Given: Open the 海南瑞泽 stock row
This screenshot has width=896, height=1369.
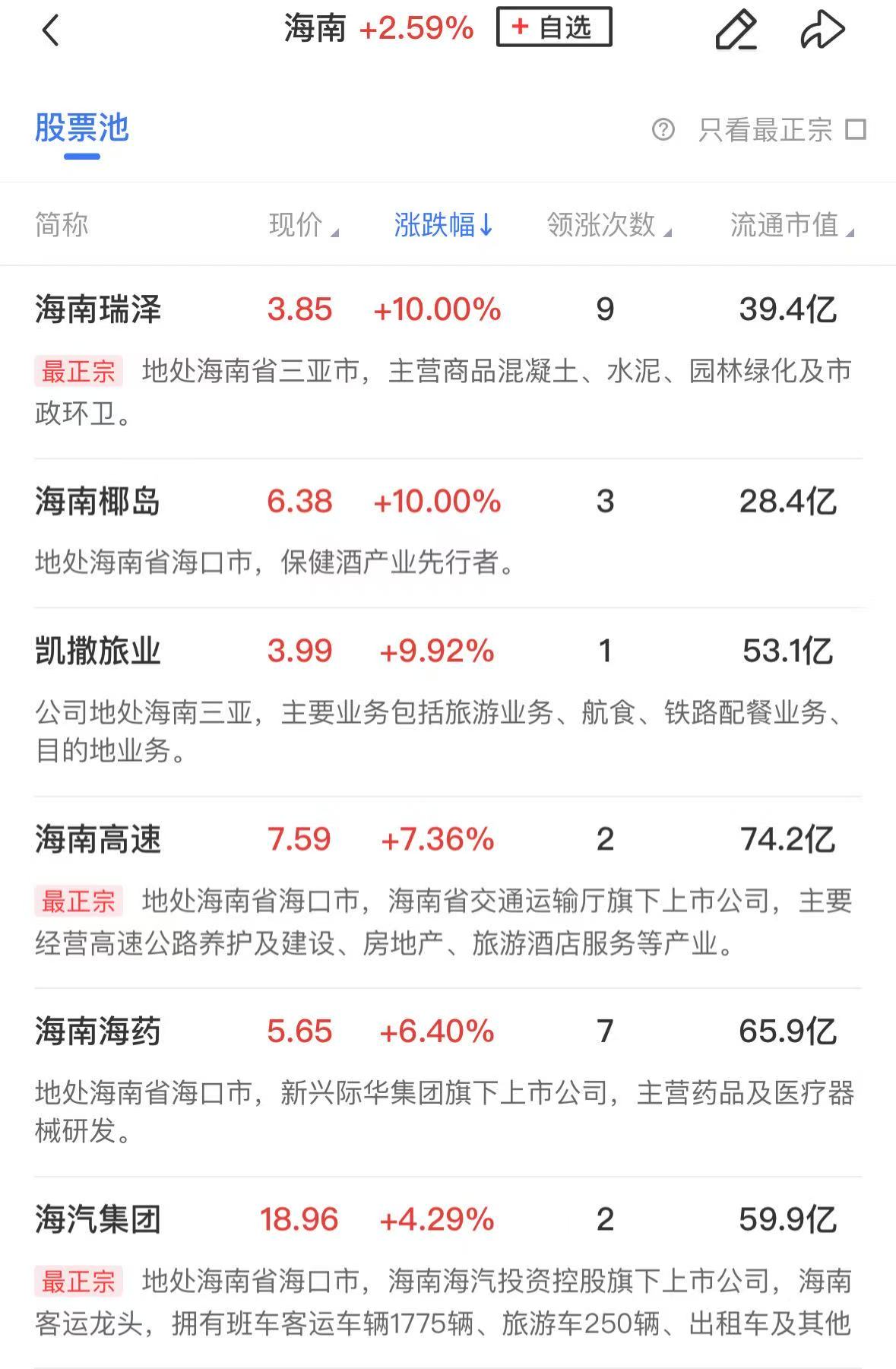Looking at the screenshot, I should point(98,310).
